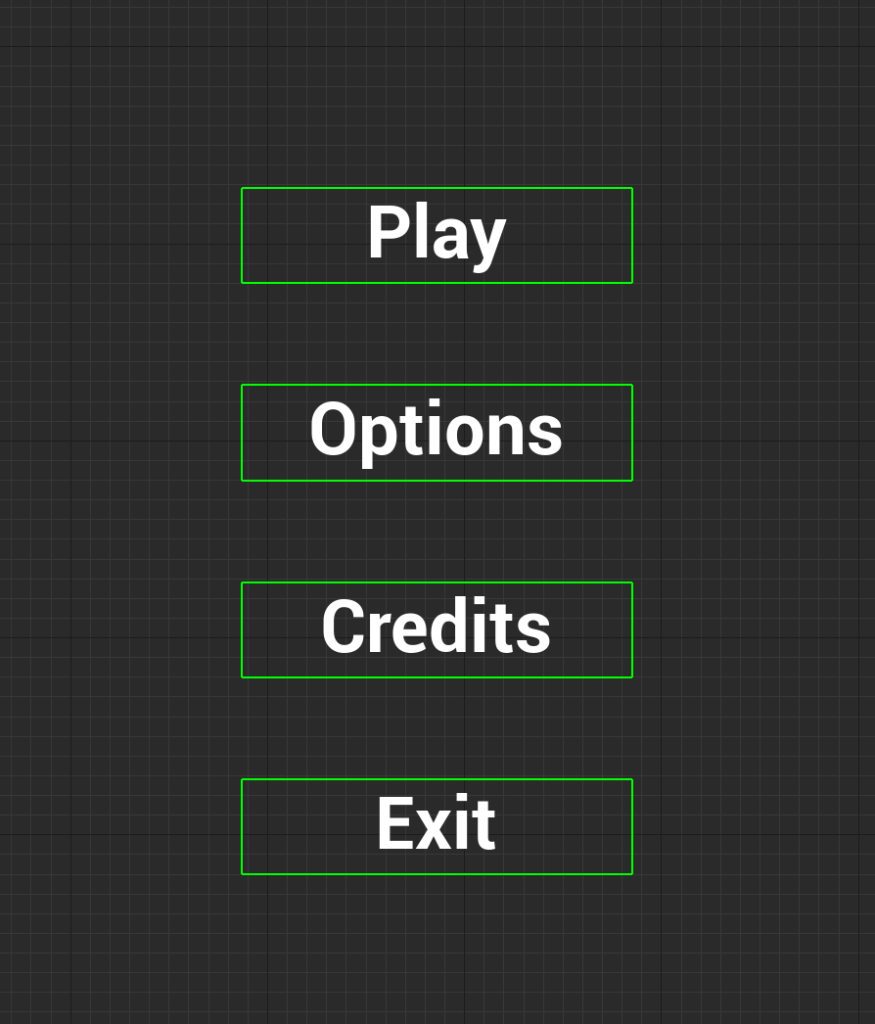Screen dimensions: 875x1024
Task: Open the Options menu
Action: click(x=437, y=432)
